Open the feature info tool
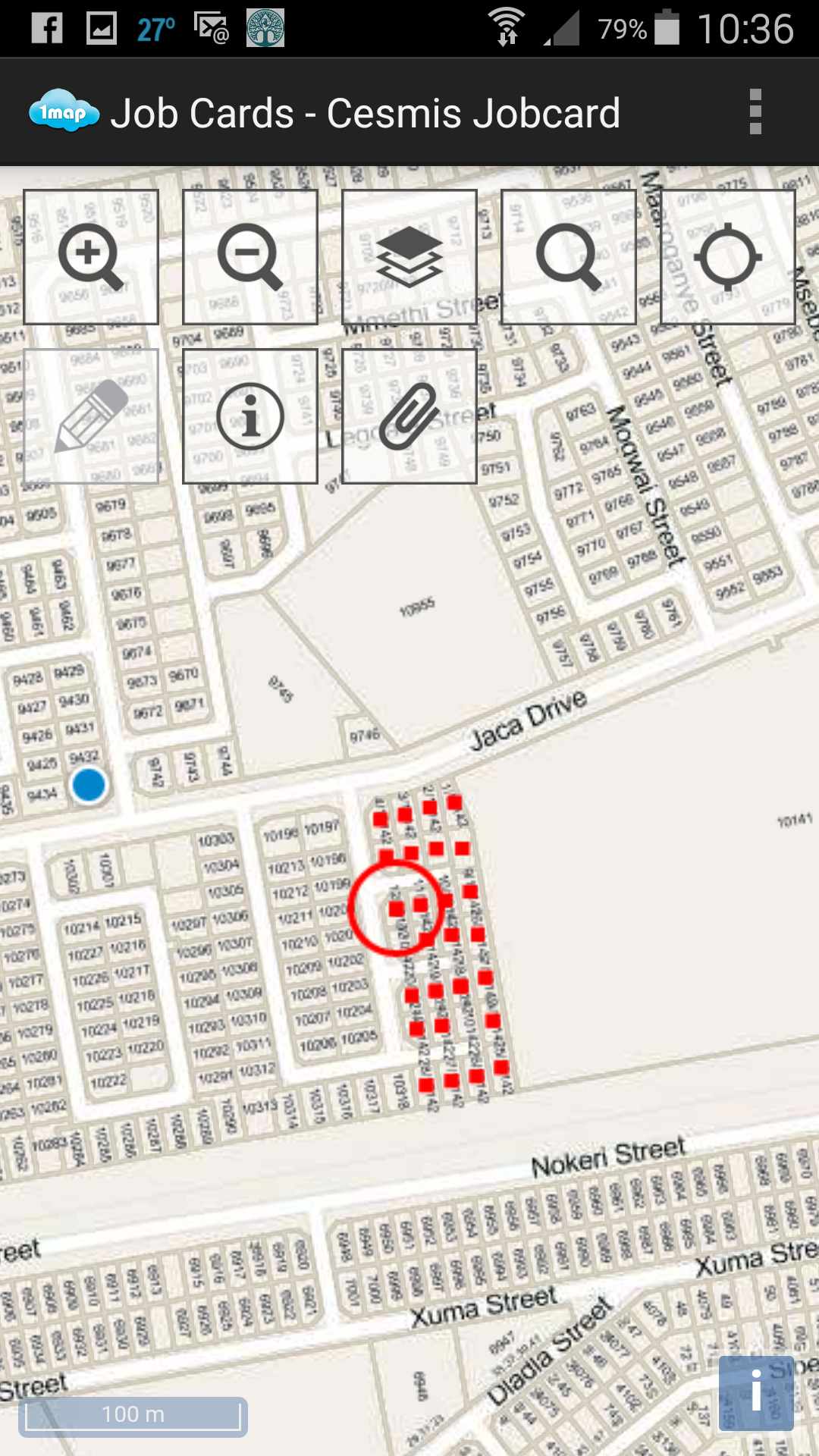This screenshot has width=819, height=1456. 250,416
